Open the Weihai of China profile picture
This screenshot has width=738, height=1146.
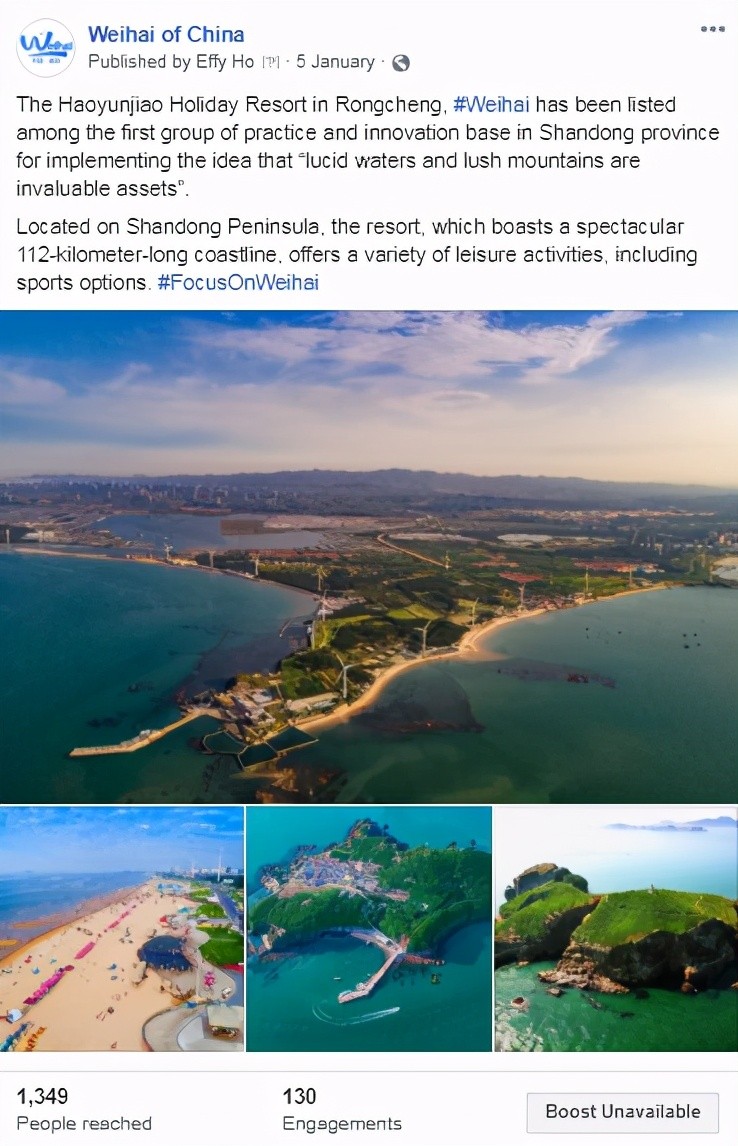tap(45, 48)
